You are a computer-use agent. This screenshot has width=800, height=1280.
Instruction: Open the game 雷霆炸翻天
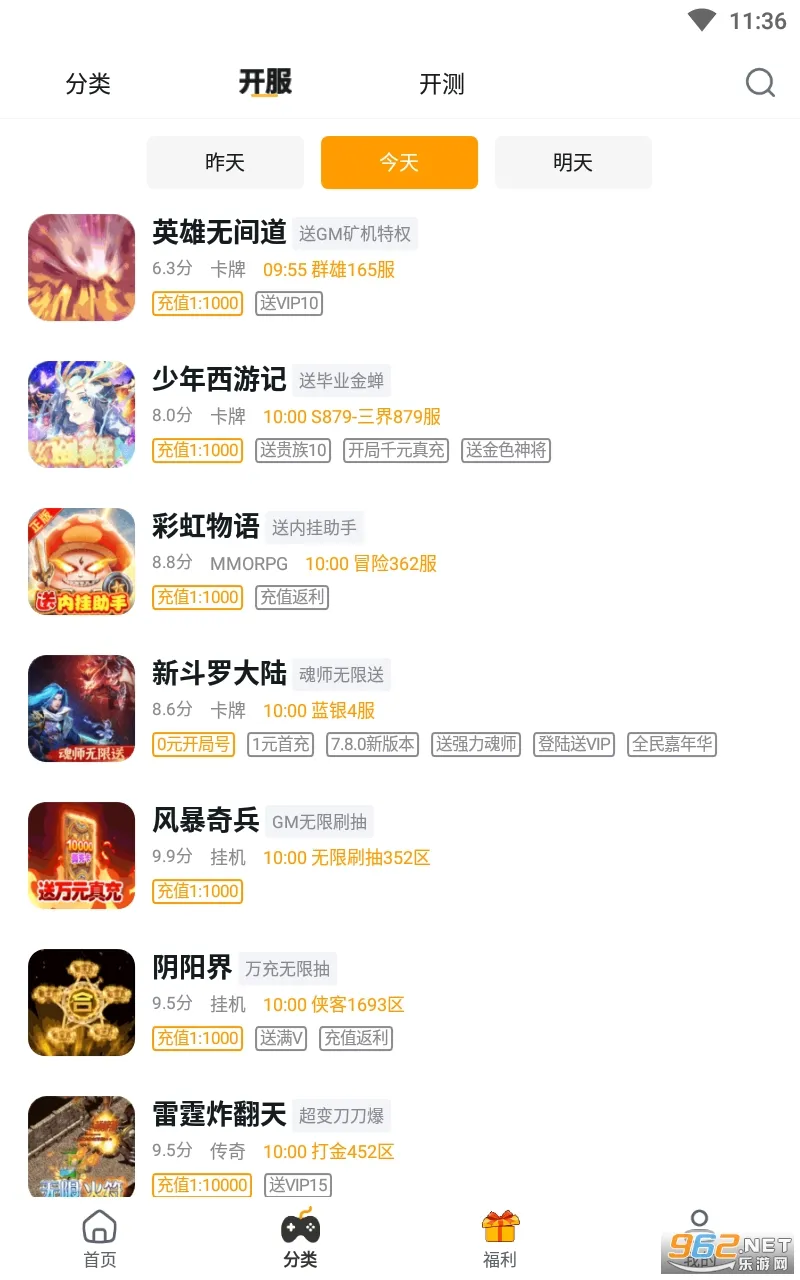(x=219, y=1115)
